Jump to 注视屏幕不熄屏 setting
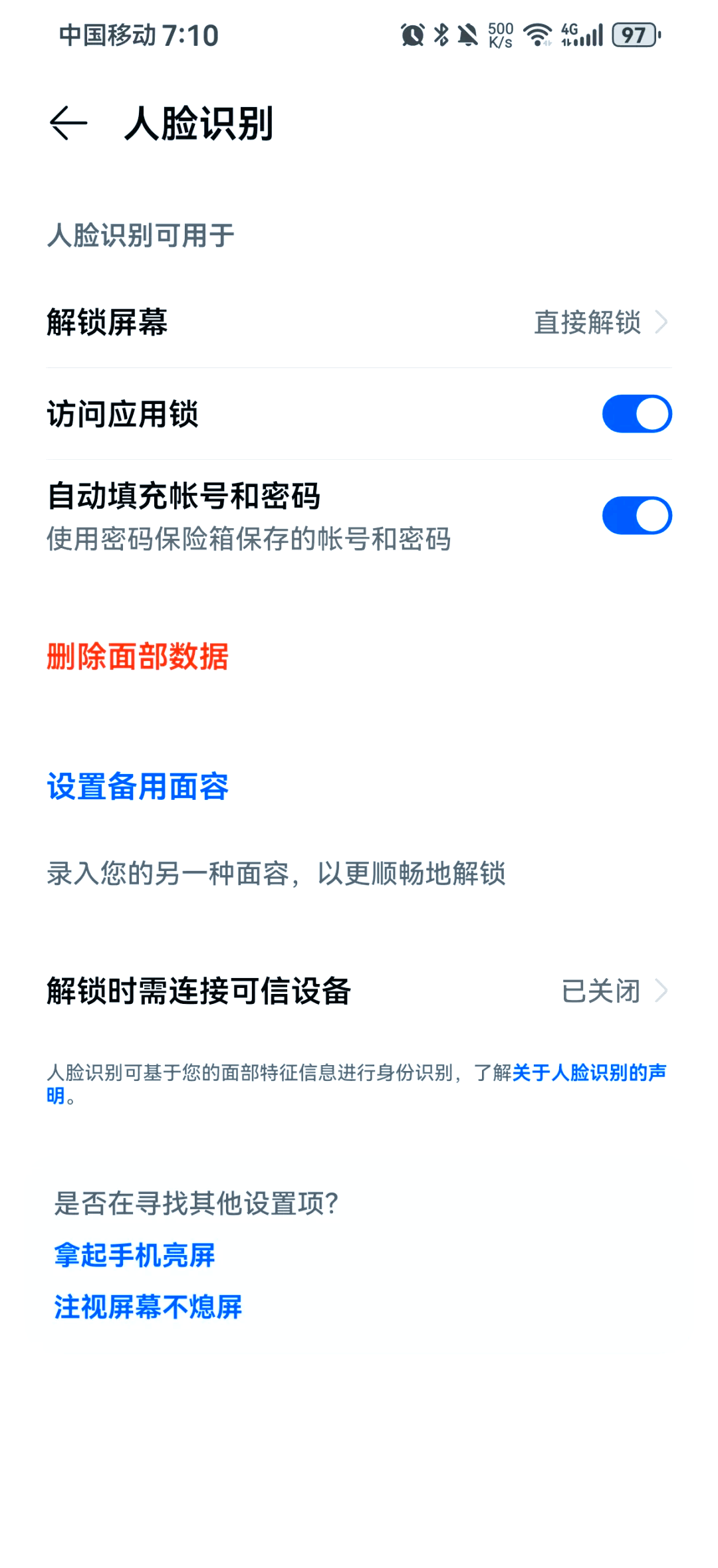 [148, 1307]
